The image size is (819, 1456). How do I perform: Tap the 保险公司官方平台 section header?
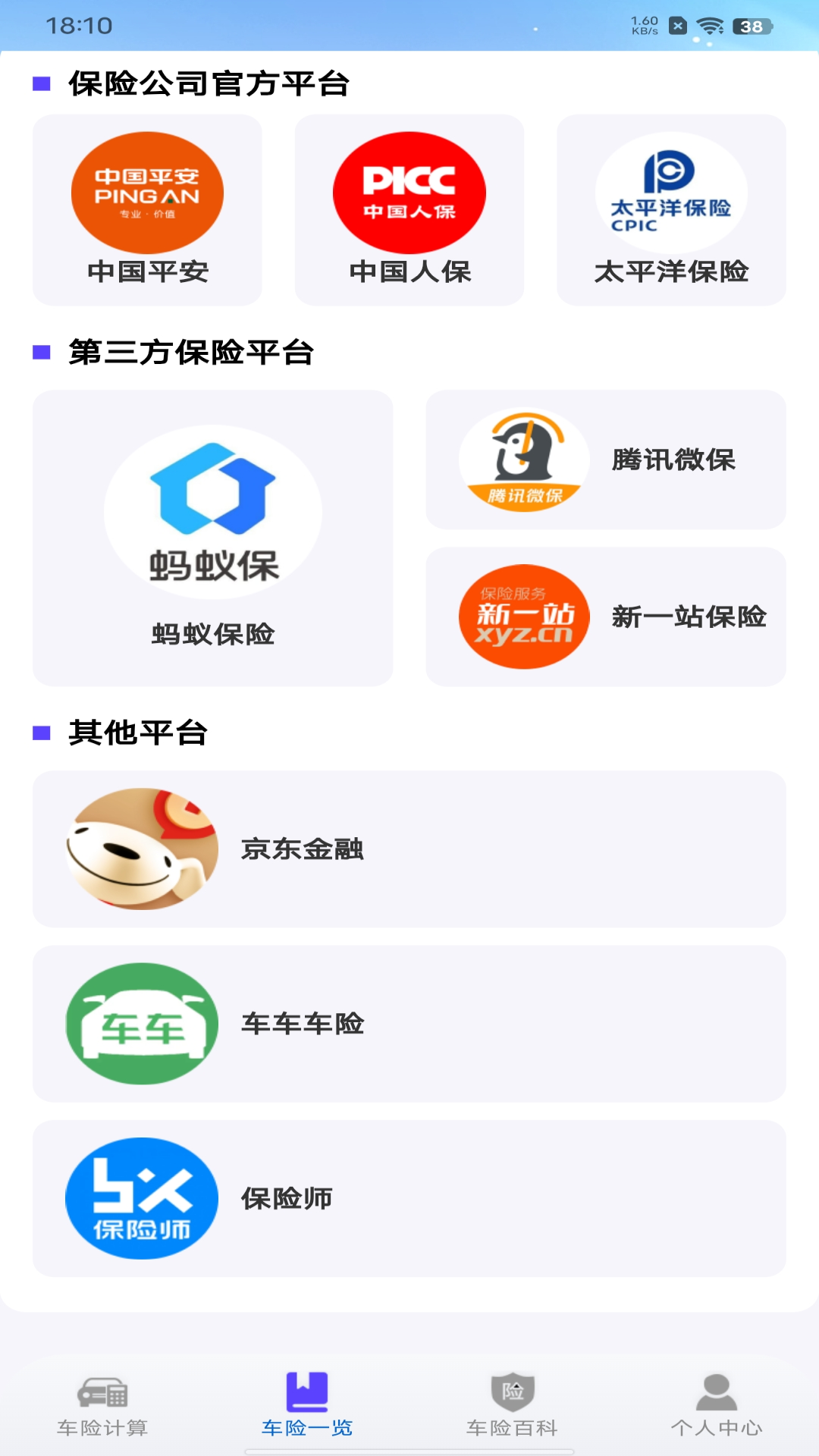click(x=210, y=85)
